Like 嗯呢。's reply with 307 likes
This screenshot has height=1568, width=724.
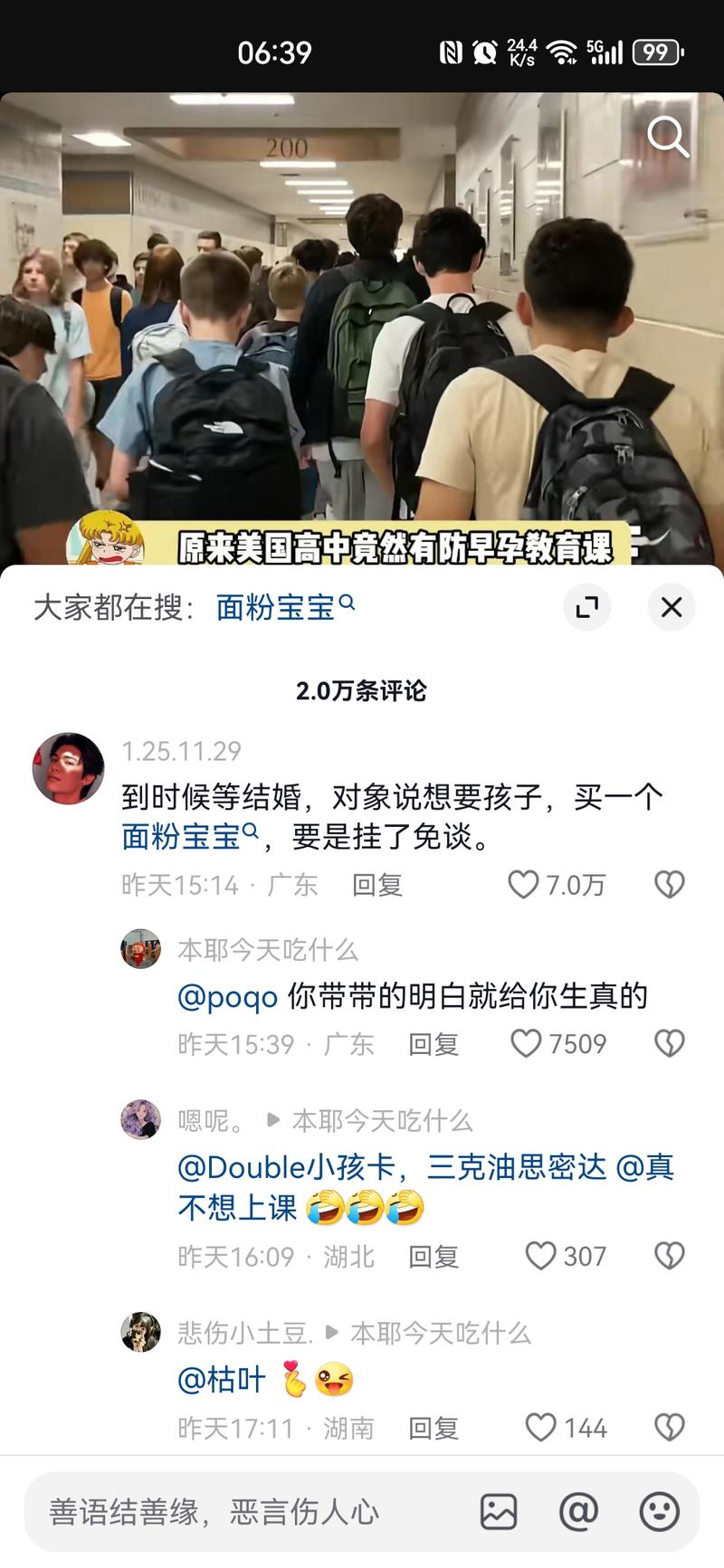pyautogui.click(x=540, y=1256)
